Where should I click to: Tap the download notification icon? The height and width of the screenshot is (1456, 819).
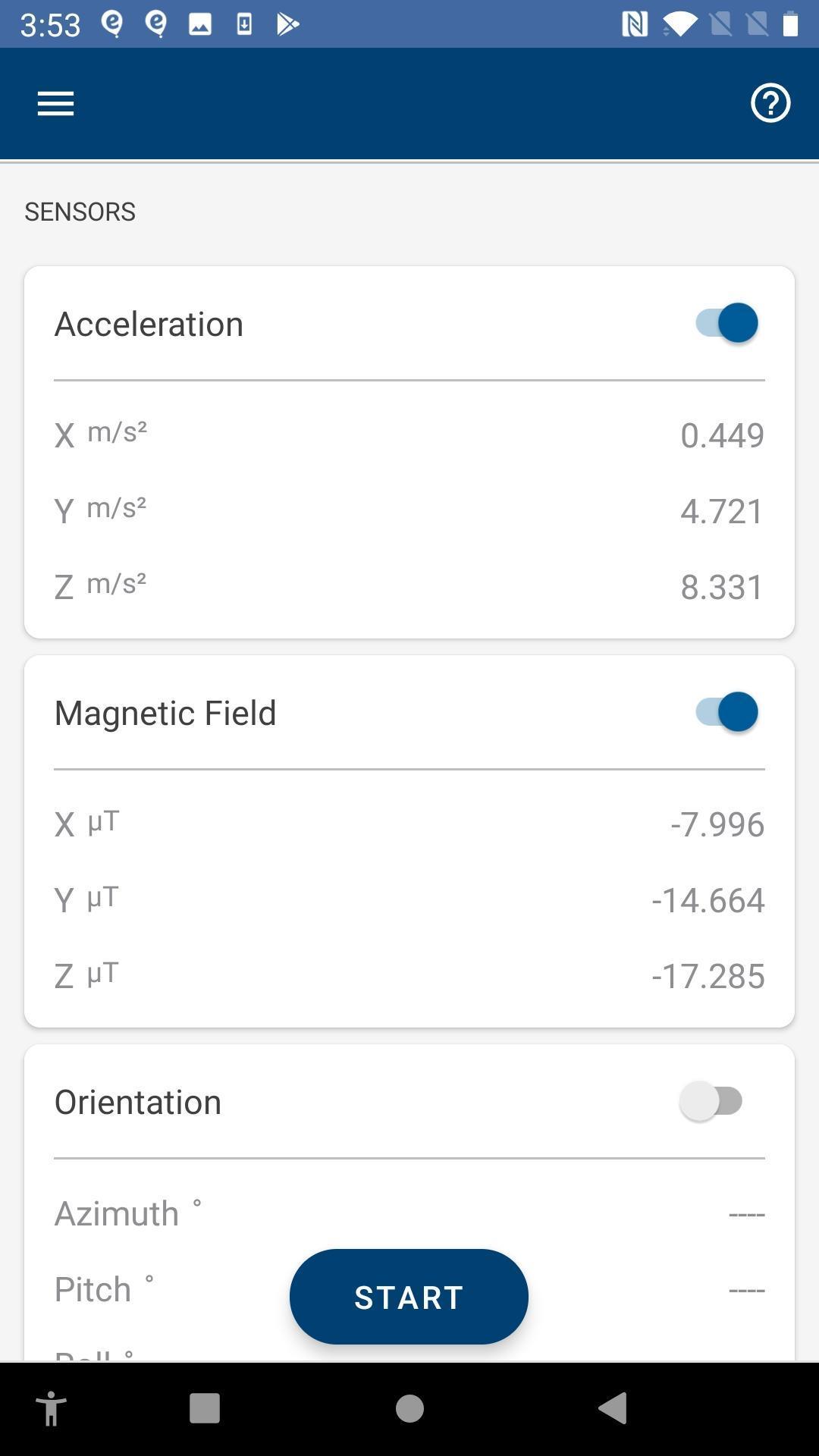point(243,24)
